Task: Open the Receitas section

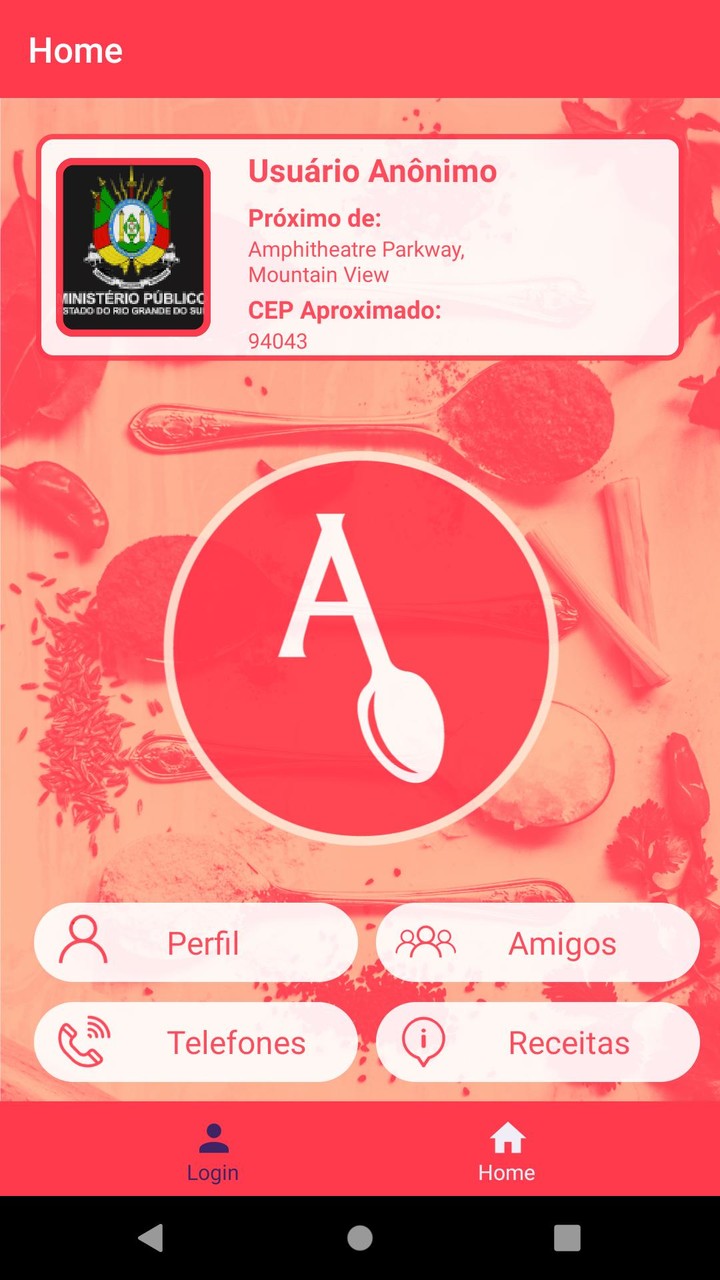Action: click(537, 1042)
